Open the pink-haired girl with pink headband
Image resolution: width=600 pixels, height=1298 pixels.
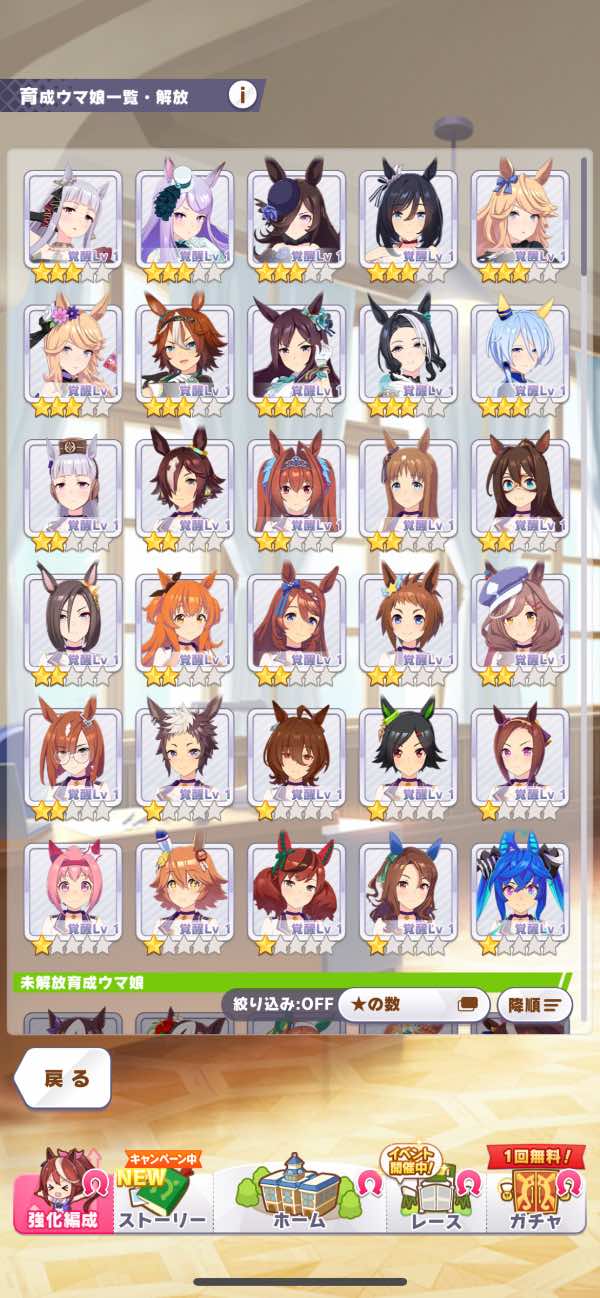tap(73, 892)
